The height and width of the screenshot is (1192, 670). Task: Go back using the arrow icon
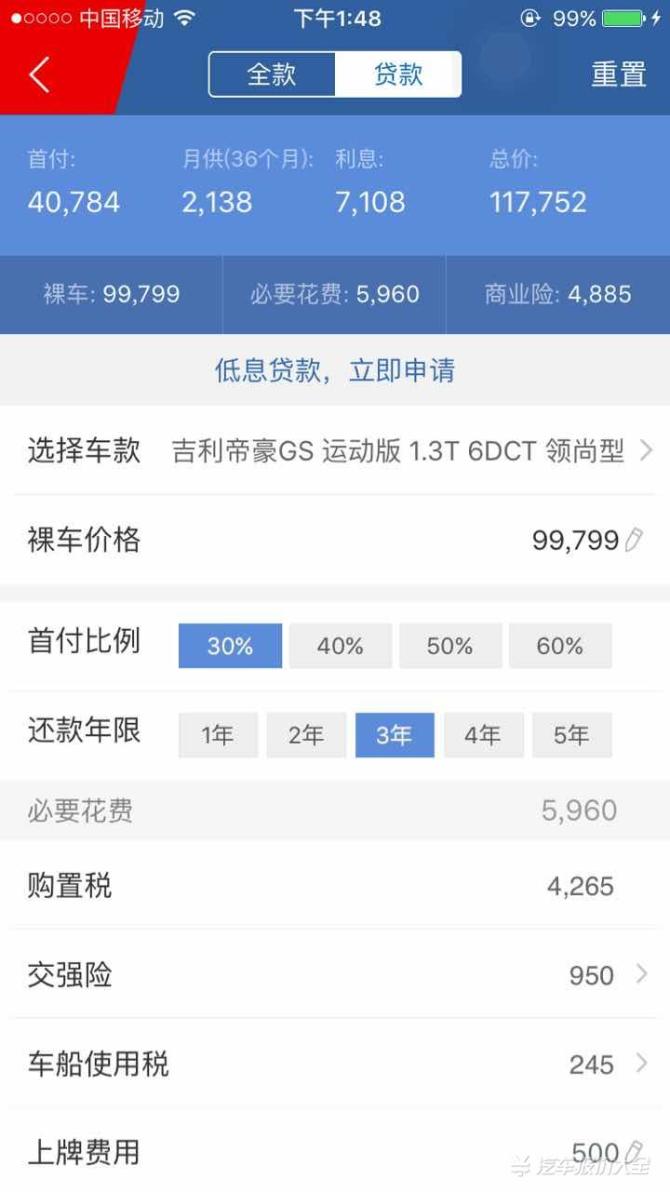point(39,75)
